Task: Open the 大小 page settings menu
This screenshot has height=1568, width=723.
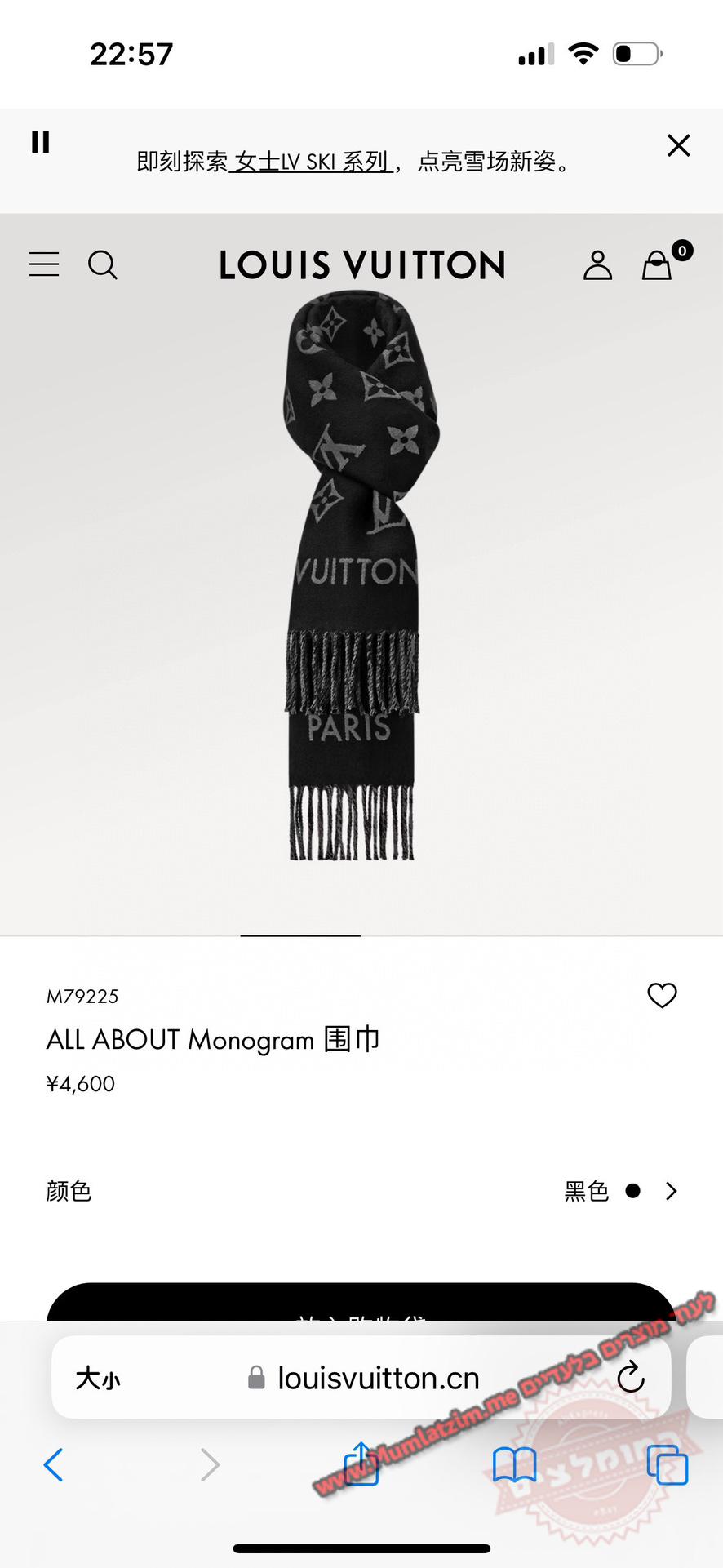Action: tap(98, 1379)
